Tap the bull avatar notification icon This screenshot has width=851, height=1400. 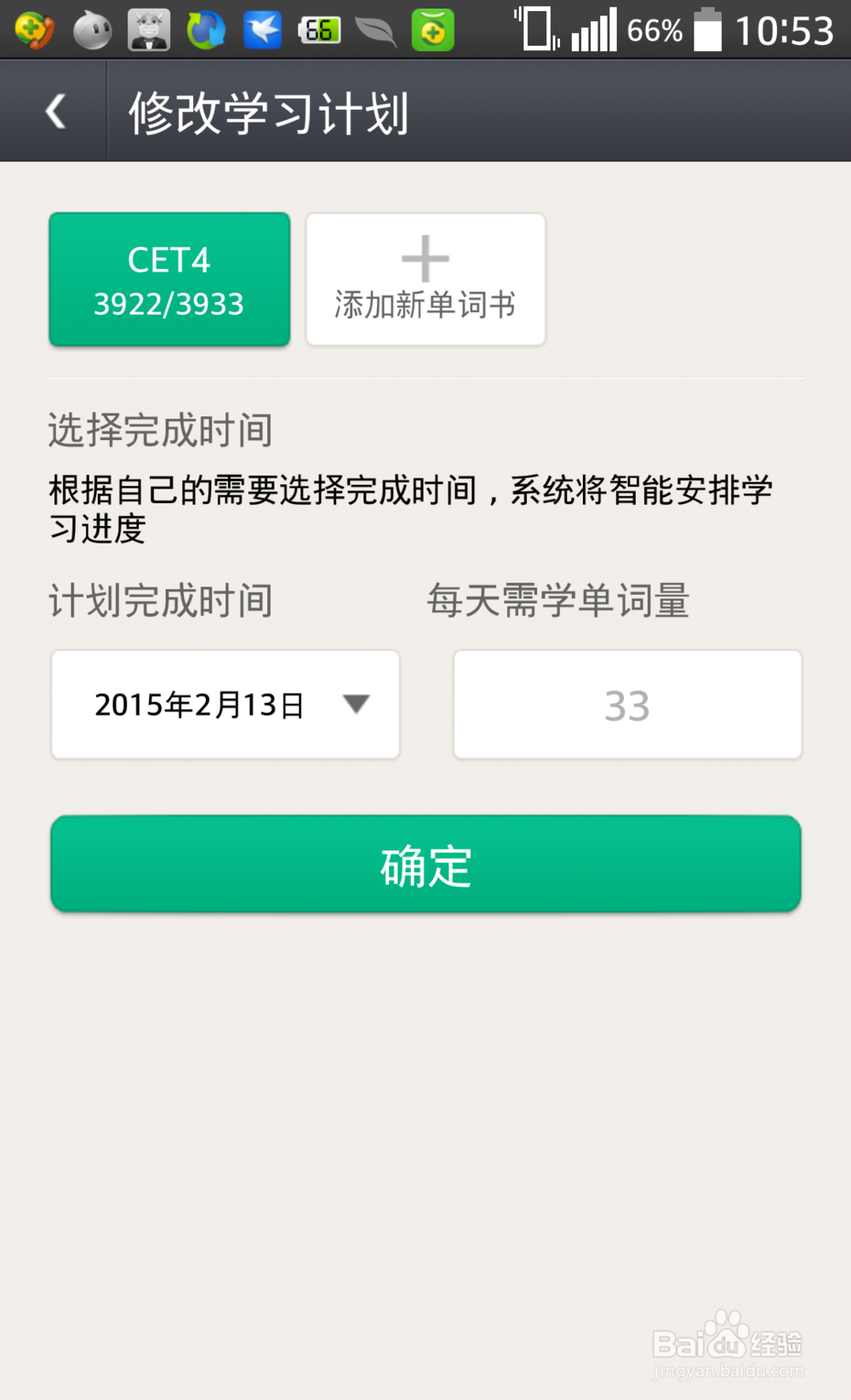[x=148, y=28]
